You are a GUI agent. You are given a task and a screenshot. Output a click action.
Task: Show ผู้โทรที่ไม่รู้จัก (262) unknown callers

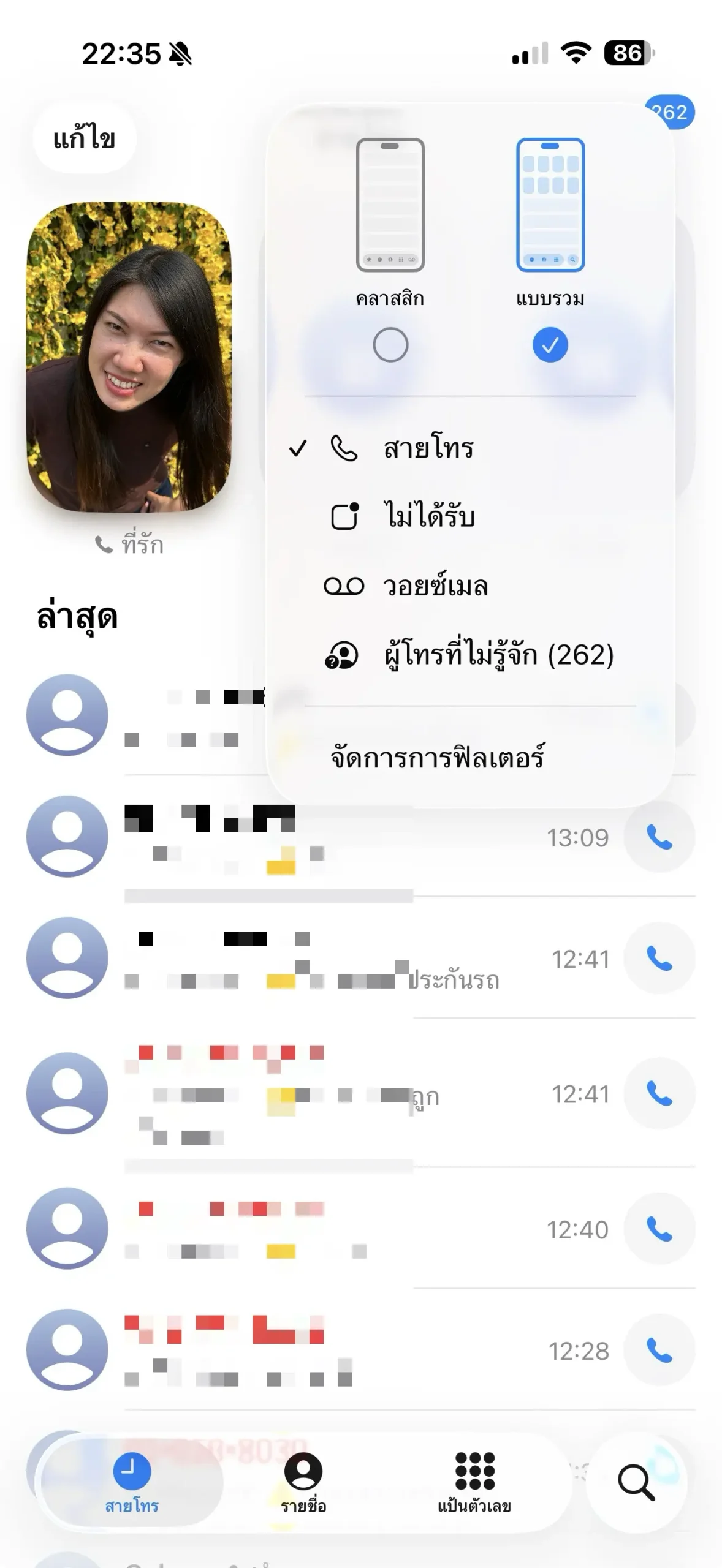coord(498,655)
